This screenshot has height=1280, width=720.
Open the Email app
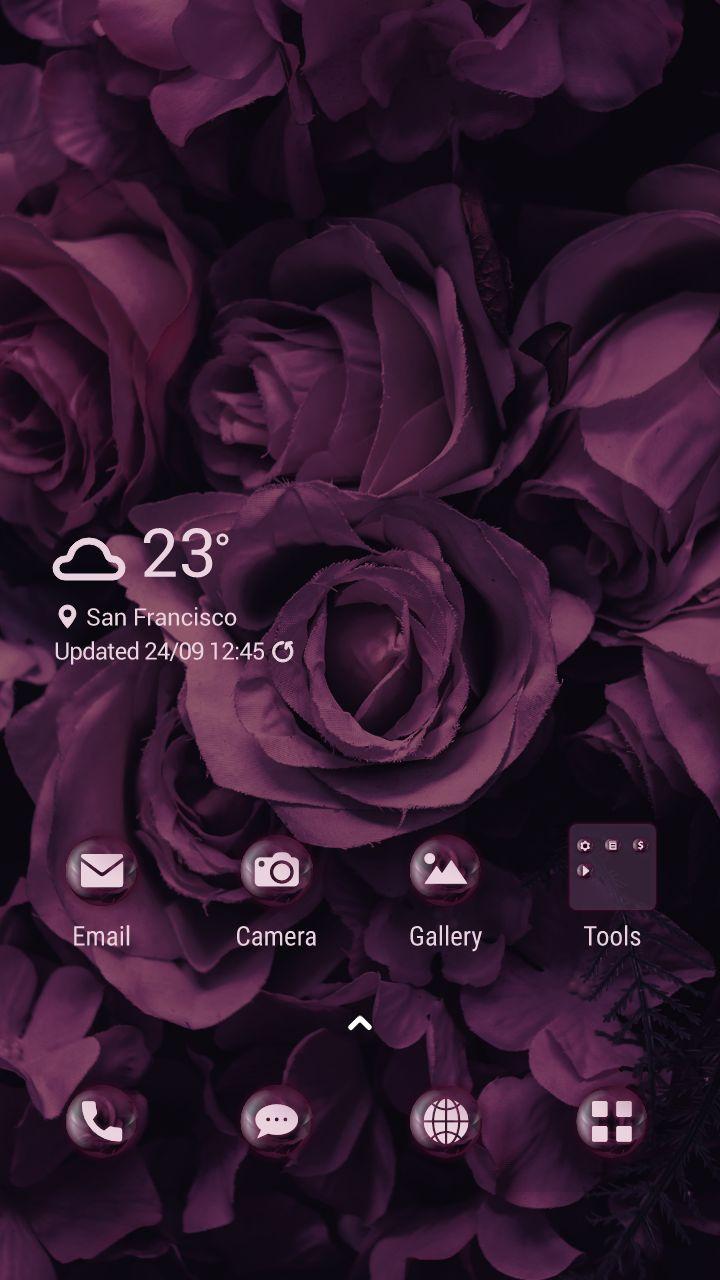coord(101,871)
